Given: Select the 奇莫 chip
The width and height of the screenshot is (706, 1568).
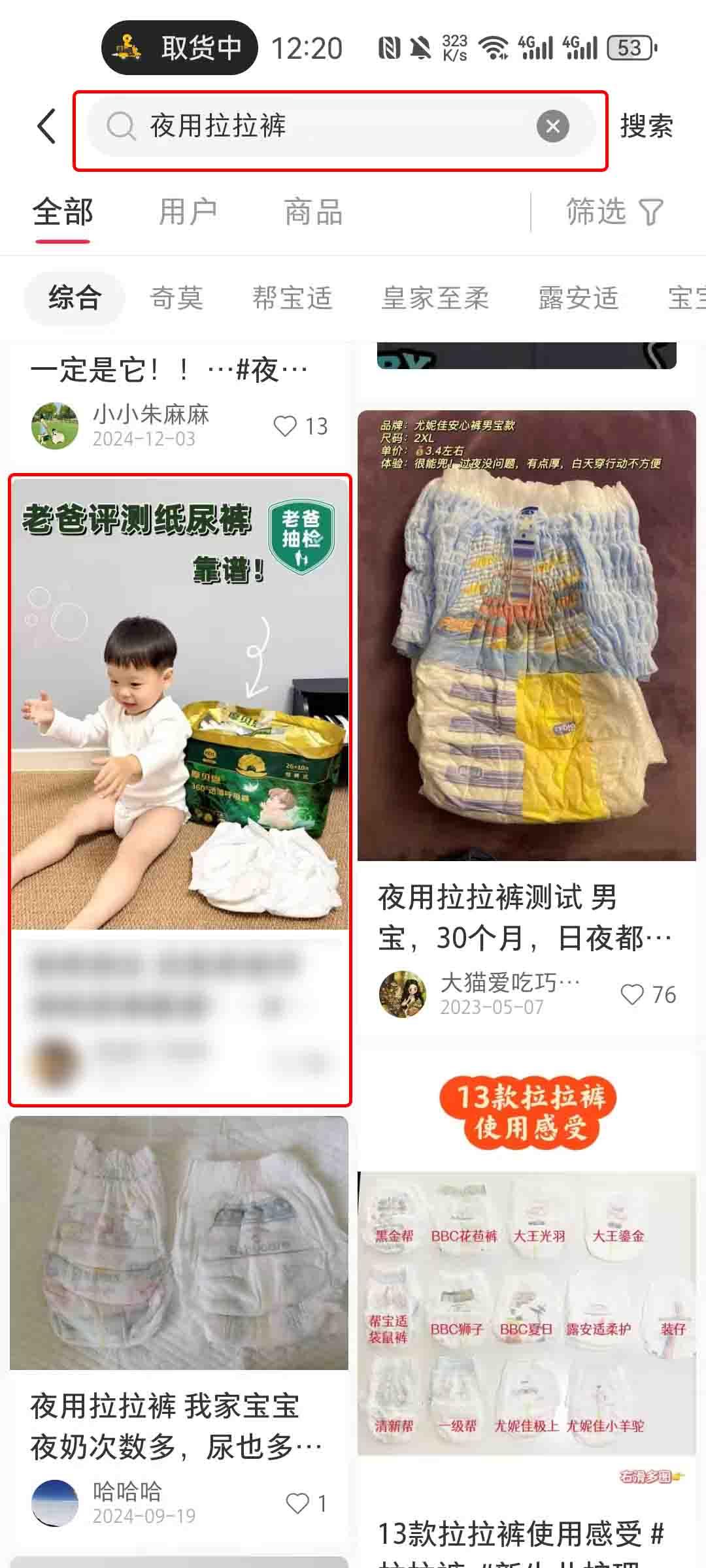Looking at the screenshot, I should [x=176, y=299].
